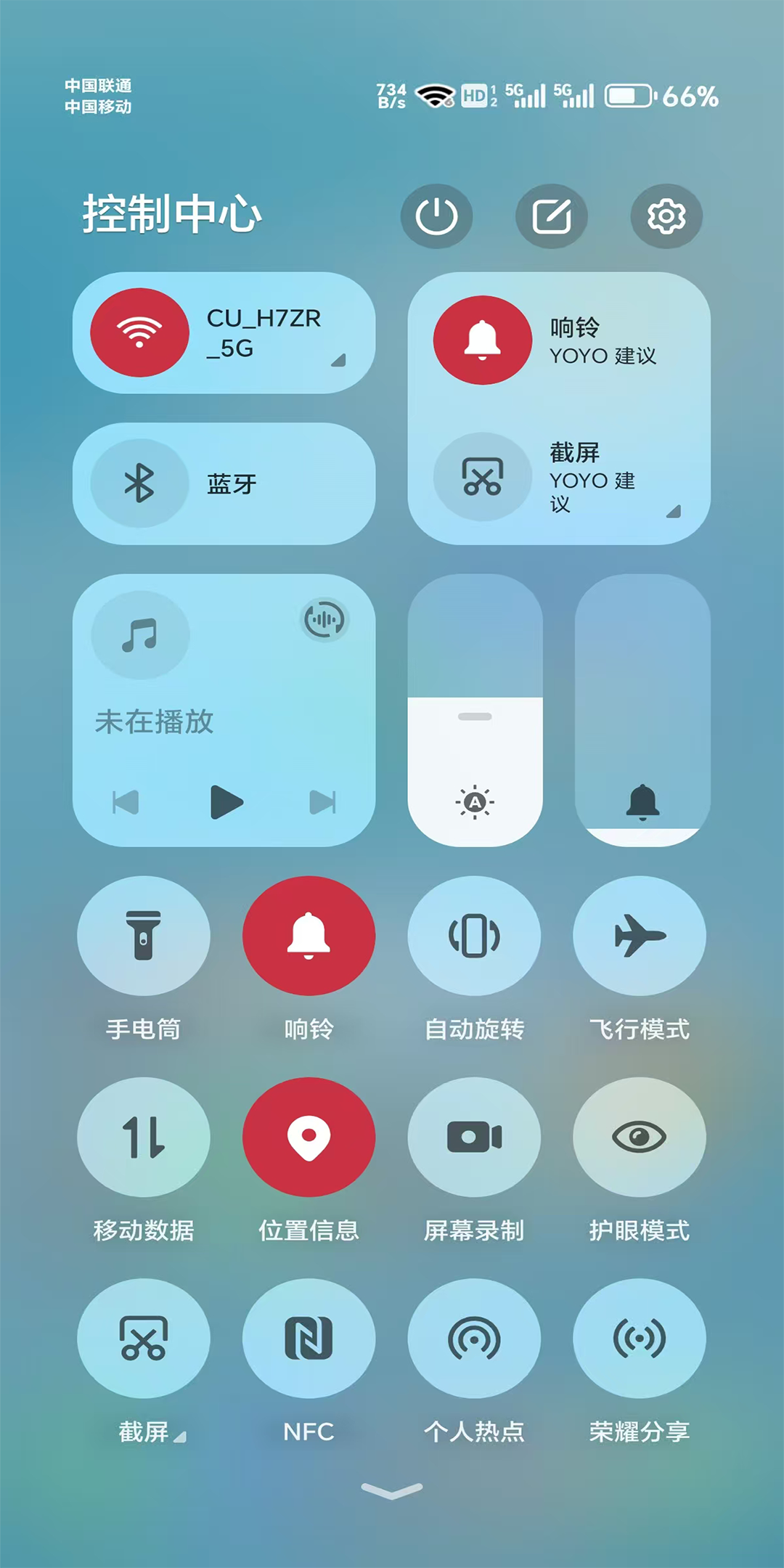Turn on 移动数据 mobile data
This screenshot has height=1568, width=784.
pyautogui.click(x=144, y=1137)
